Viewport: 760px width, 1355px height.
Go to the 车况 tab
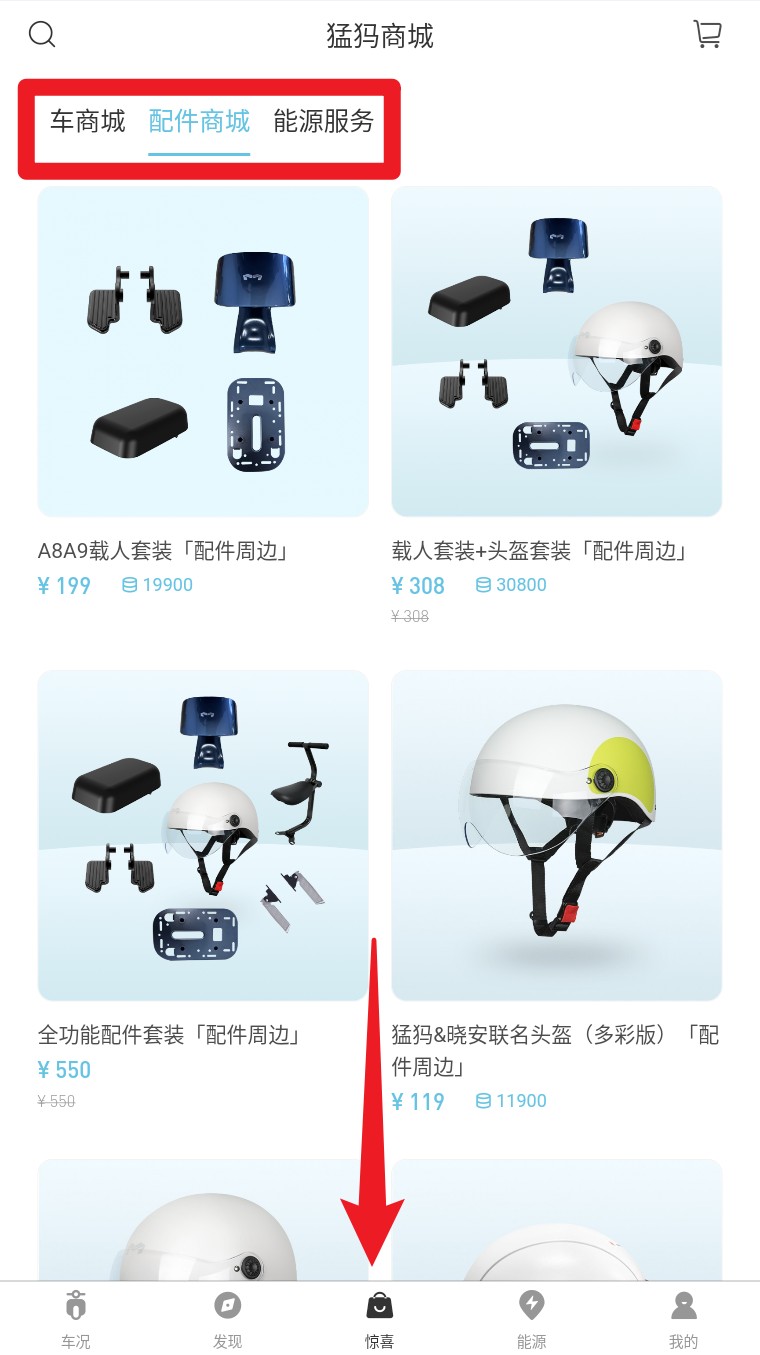76,1319
